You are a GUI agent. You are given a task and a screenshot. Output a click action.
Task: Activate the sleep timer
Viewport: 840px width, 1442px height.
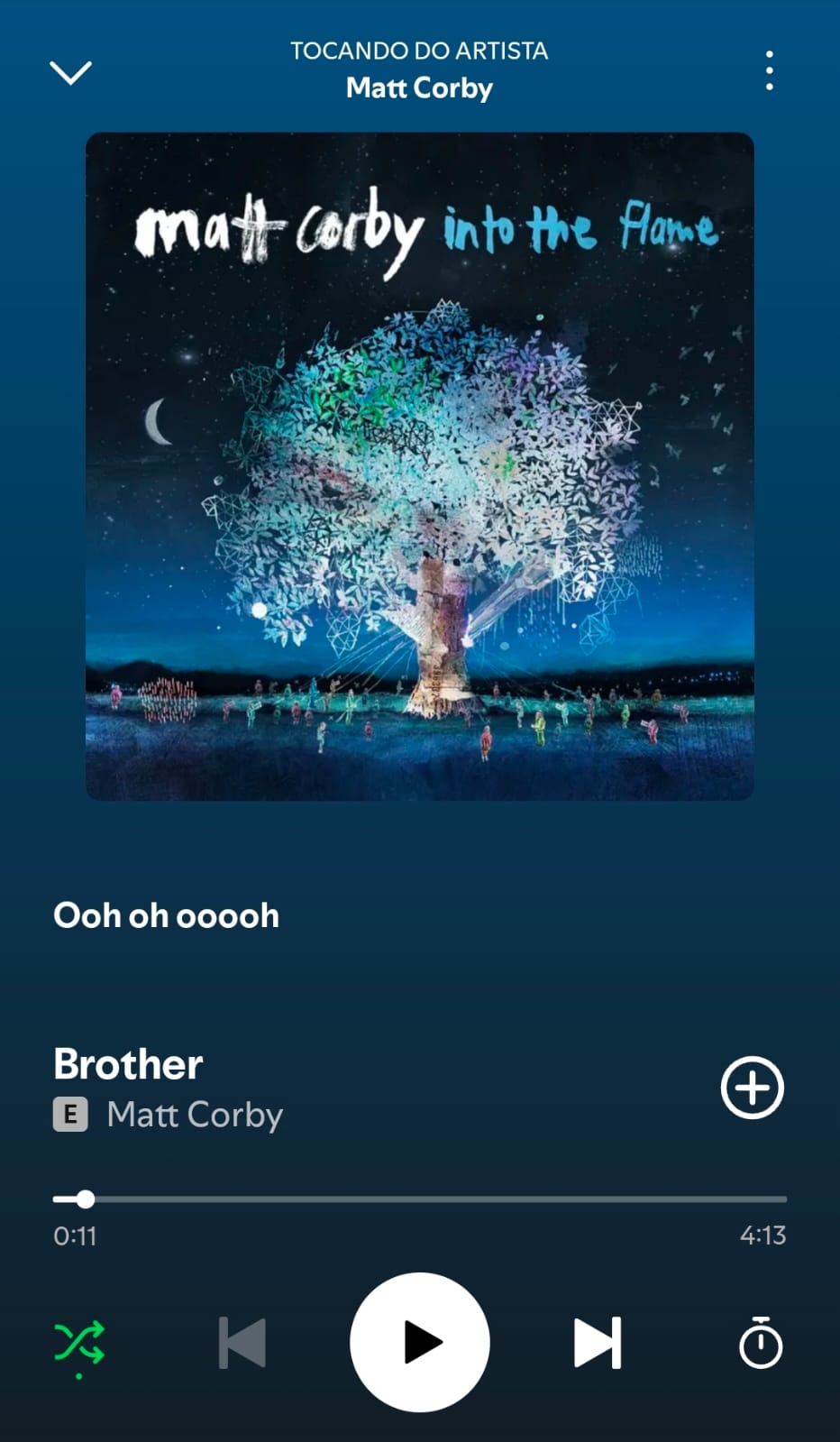click(760, 1342)
